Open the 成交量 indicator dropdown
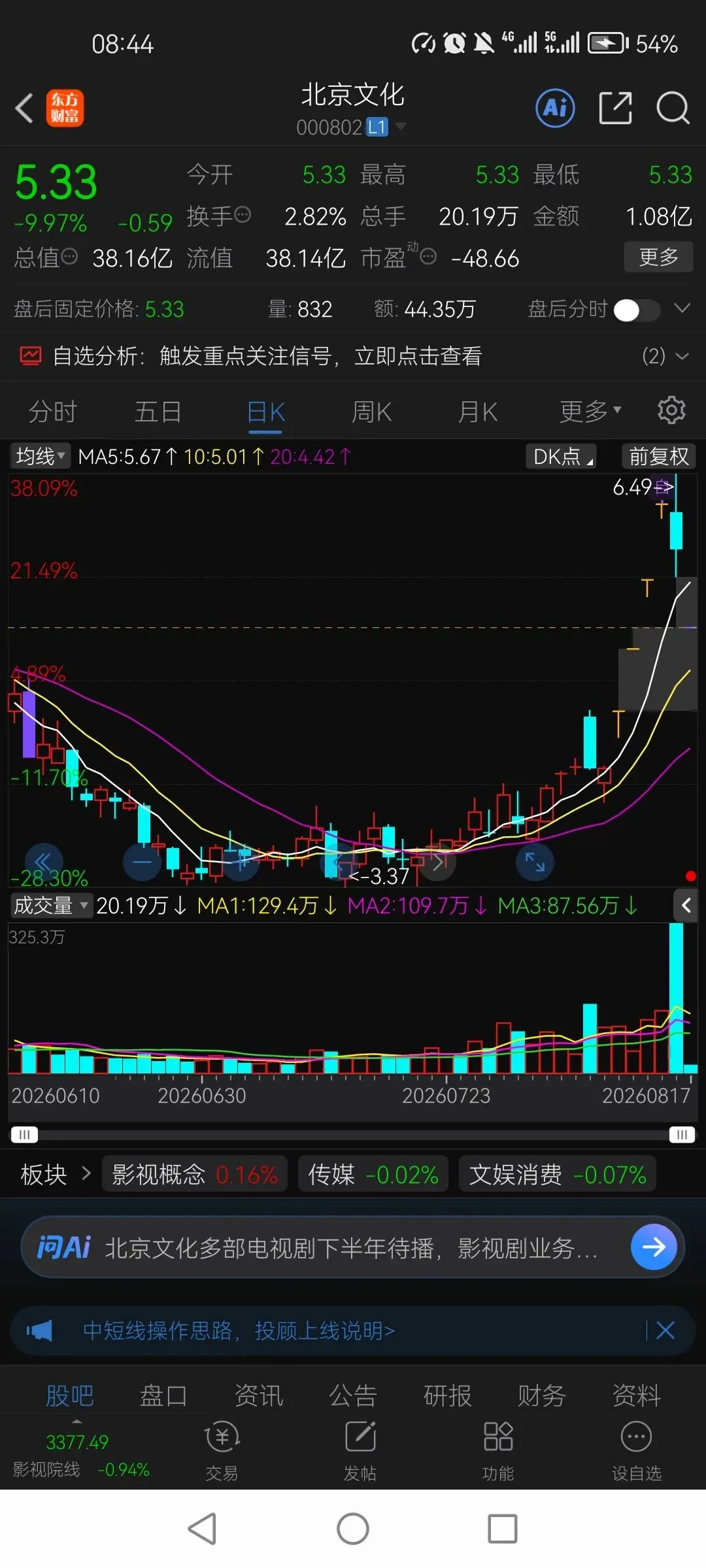The height and width of the screenshot is (1568, 706). 50,906
